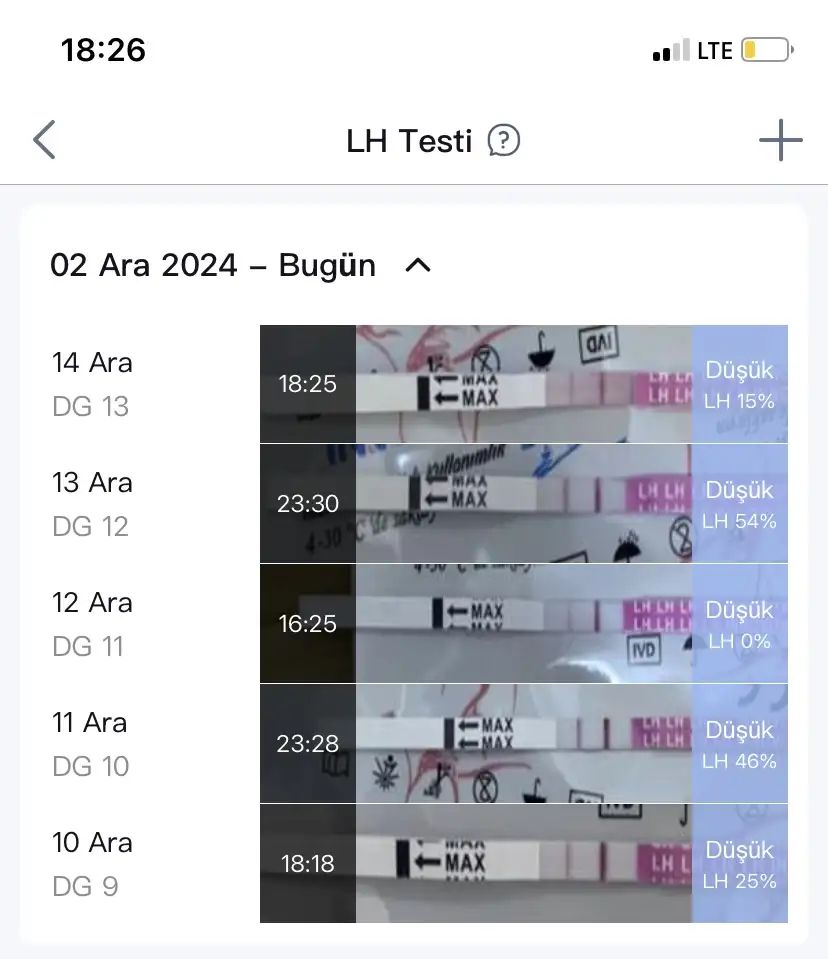The width and height of the screenshot is (828, 959).
Task: Add a new LH test with plus
Action: [780, 141]
